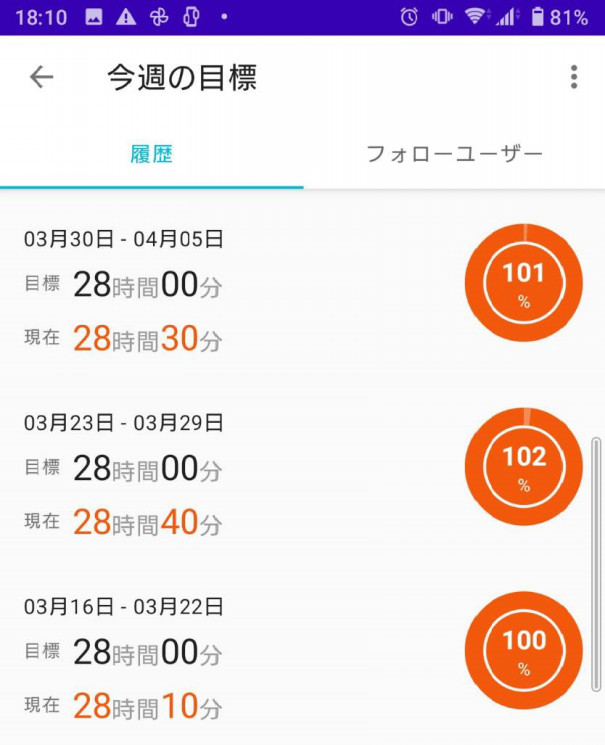
Task: Go back from 今週の目標 screen
Action: (41, 77)
